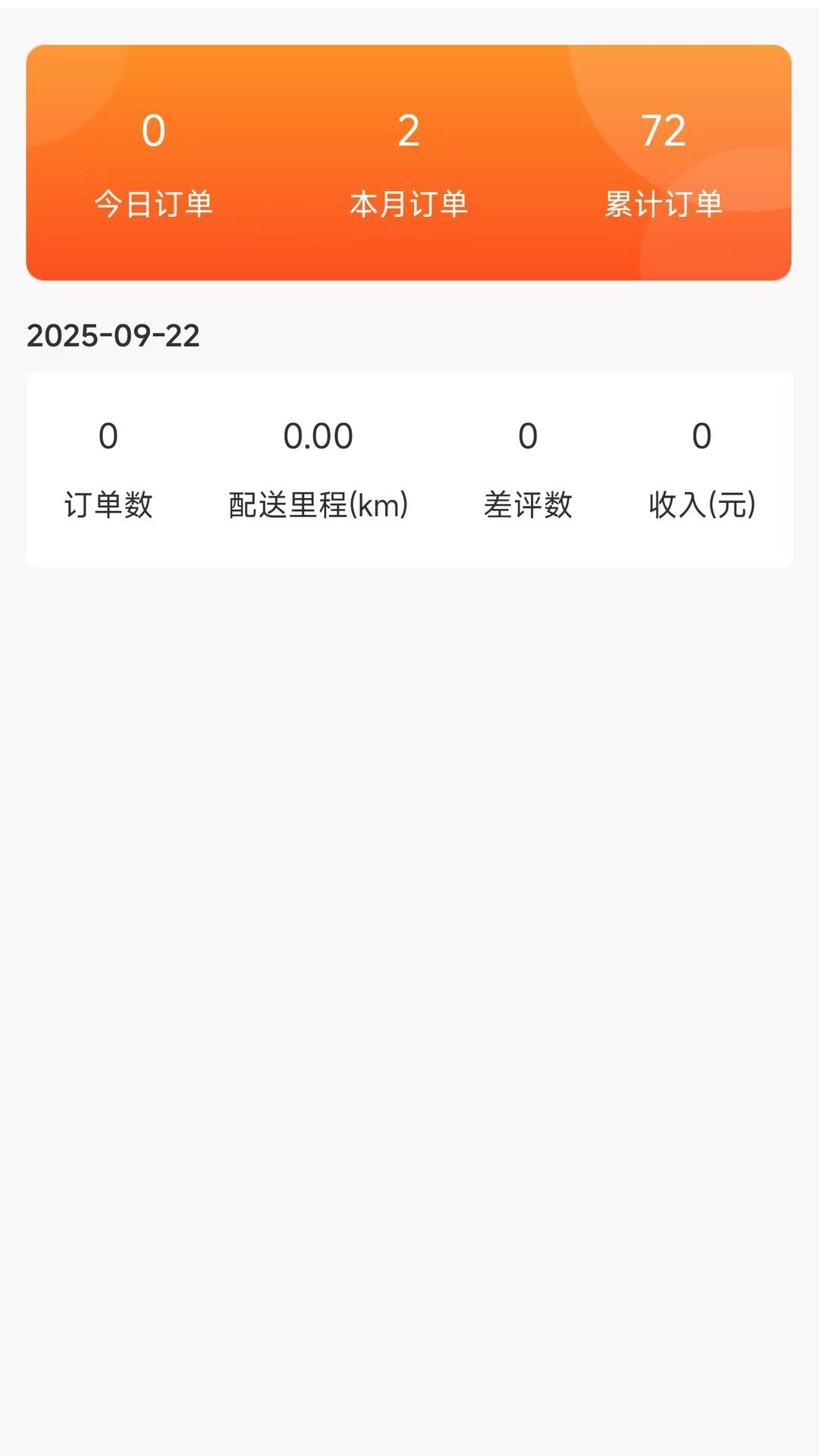Select the 差评数 label
Image resolution: width=819 pixels, height=1456 pixels.
(x=527, y=503)
